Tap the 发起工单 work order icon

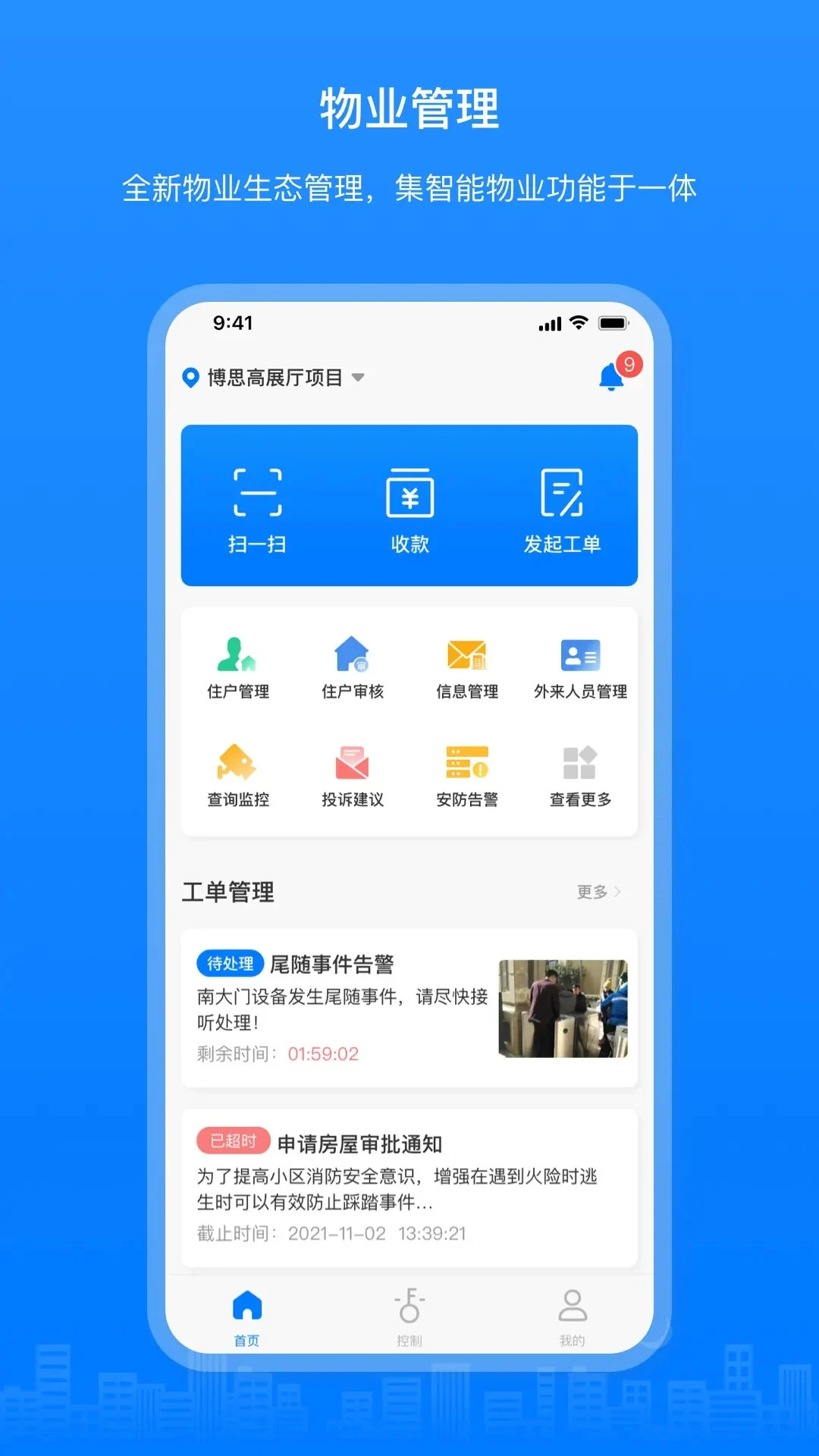coord(561,508)
